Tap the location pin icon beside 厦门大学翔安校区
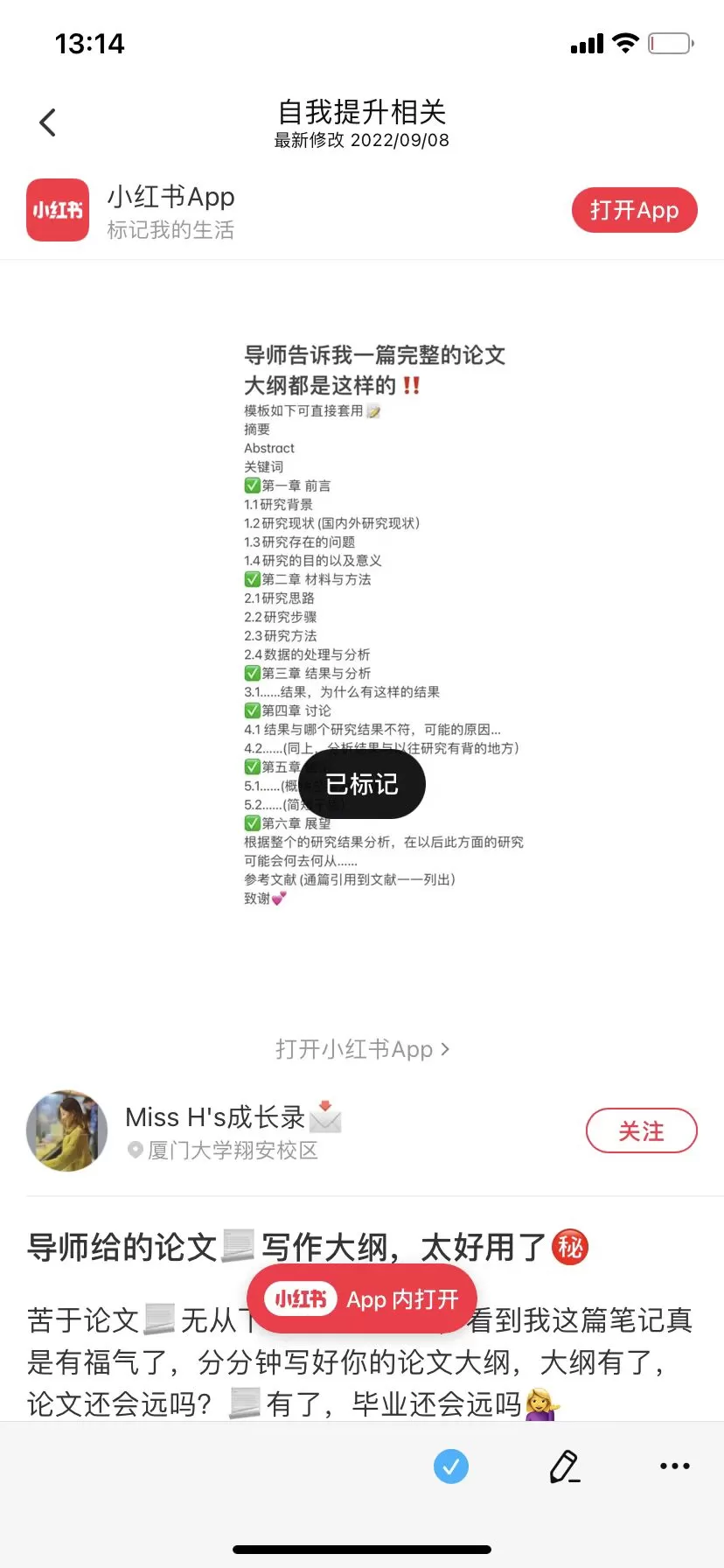The width and height of the screenshot is (724, 1568). (136, 1151)
